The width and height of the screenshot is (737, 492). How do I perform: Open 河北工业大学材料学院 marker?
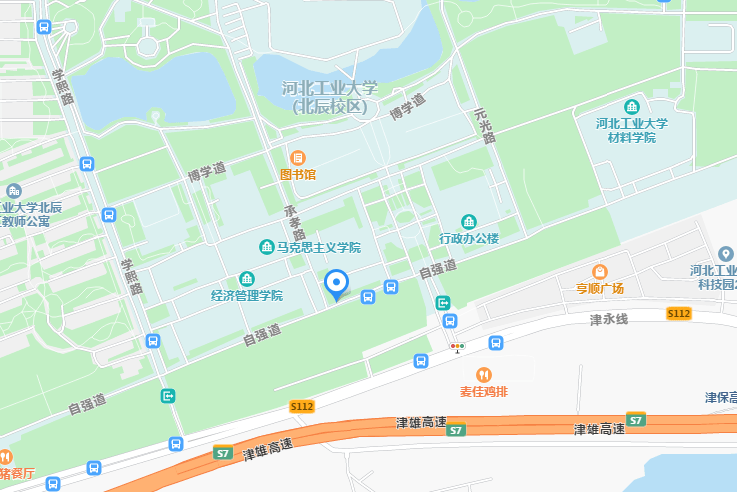coord(631,107)
